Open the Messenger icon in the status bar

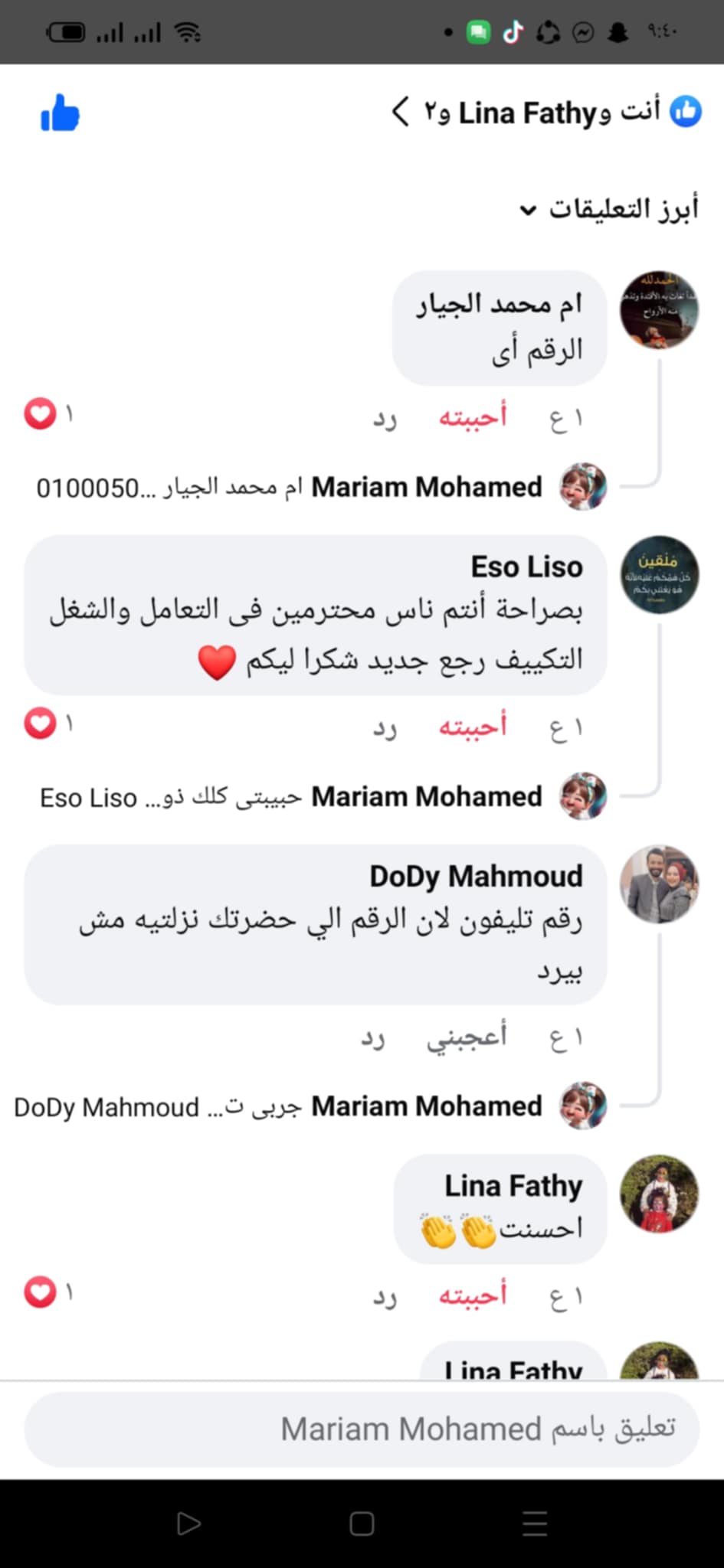(585, 31)
